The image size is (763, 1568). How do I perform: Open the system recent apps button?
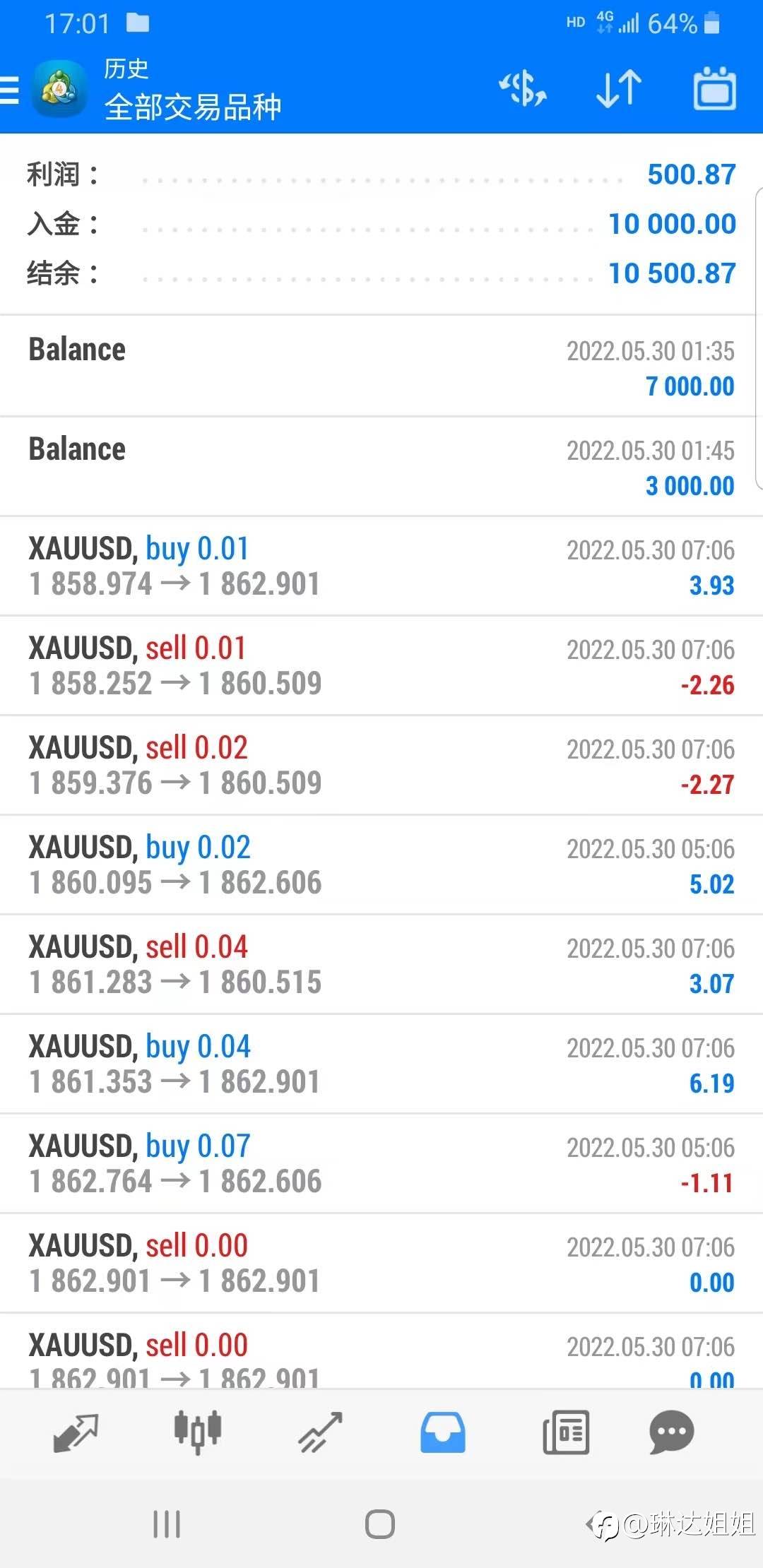(167, 1524)
